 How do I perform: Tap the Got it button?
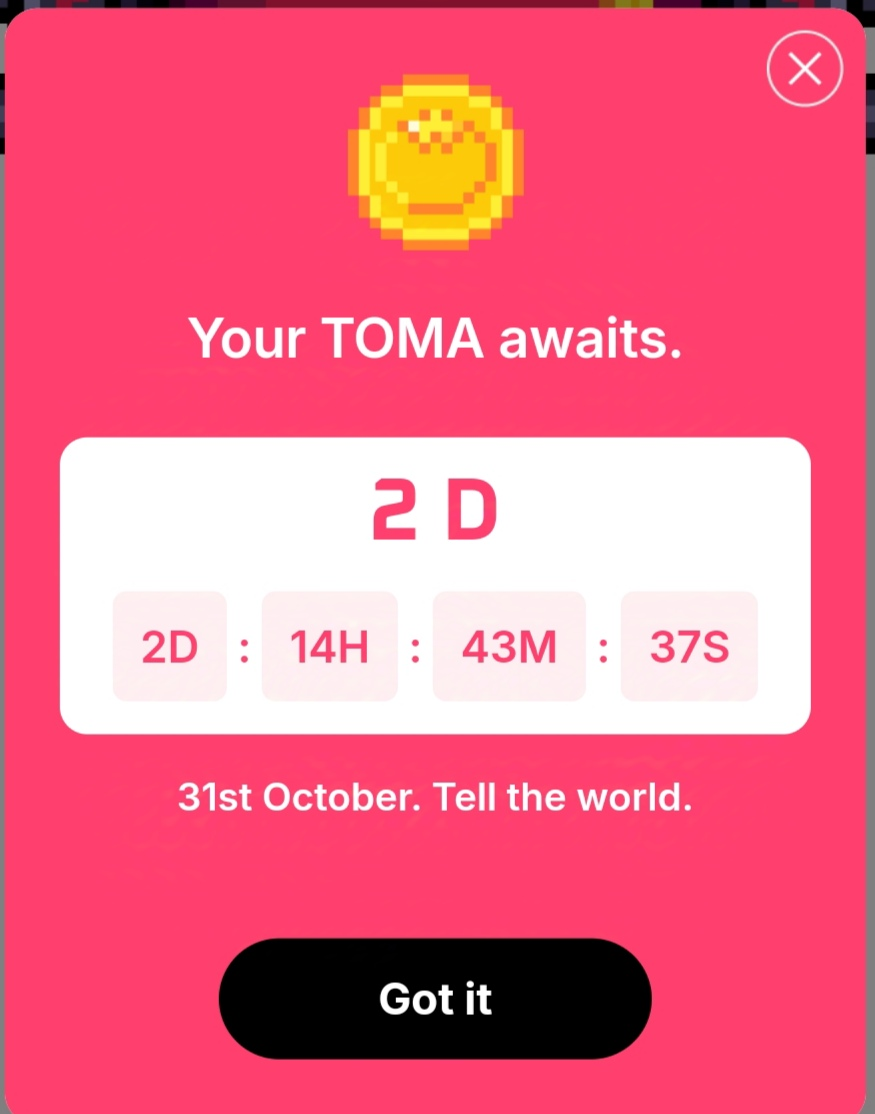click(435, 998)
